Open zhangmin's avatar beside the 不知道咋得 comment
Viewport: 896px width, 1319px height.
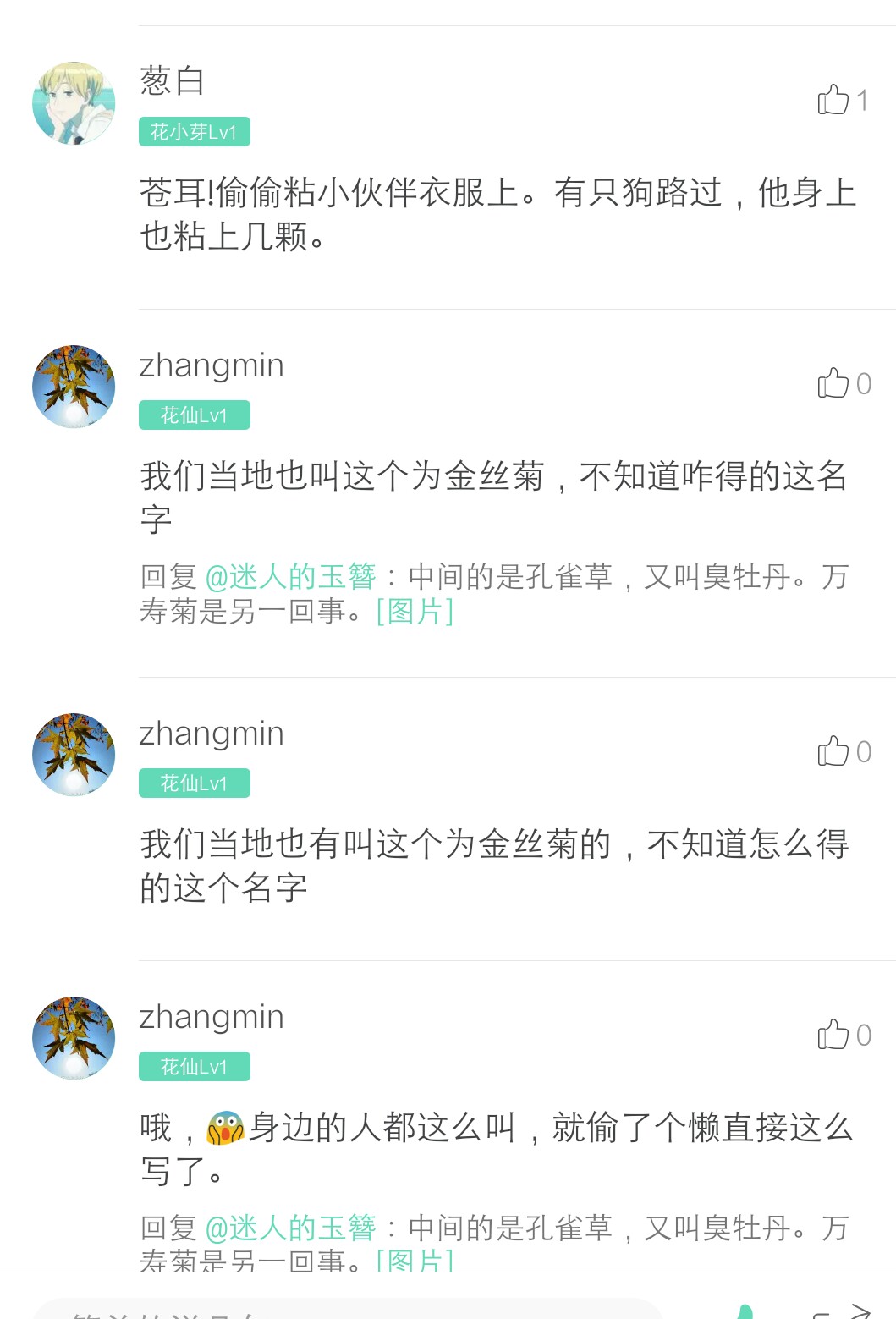pos(74,387)
